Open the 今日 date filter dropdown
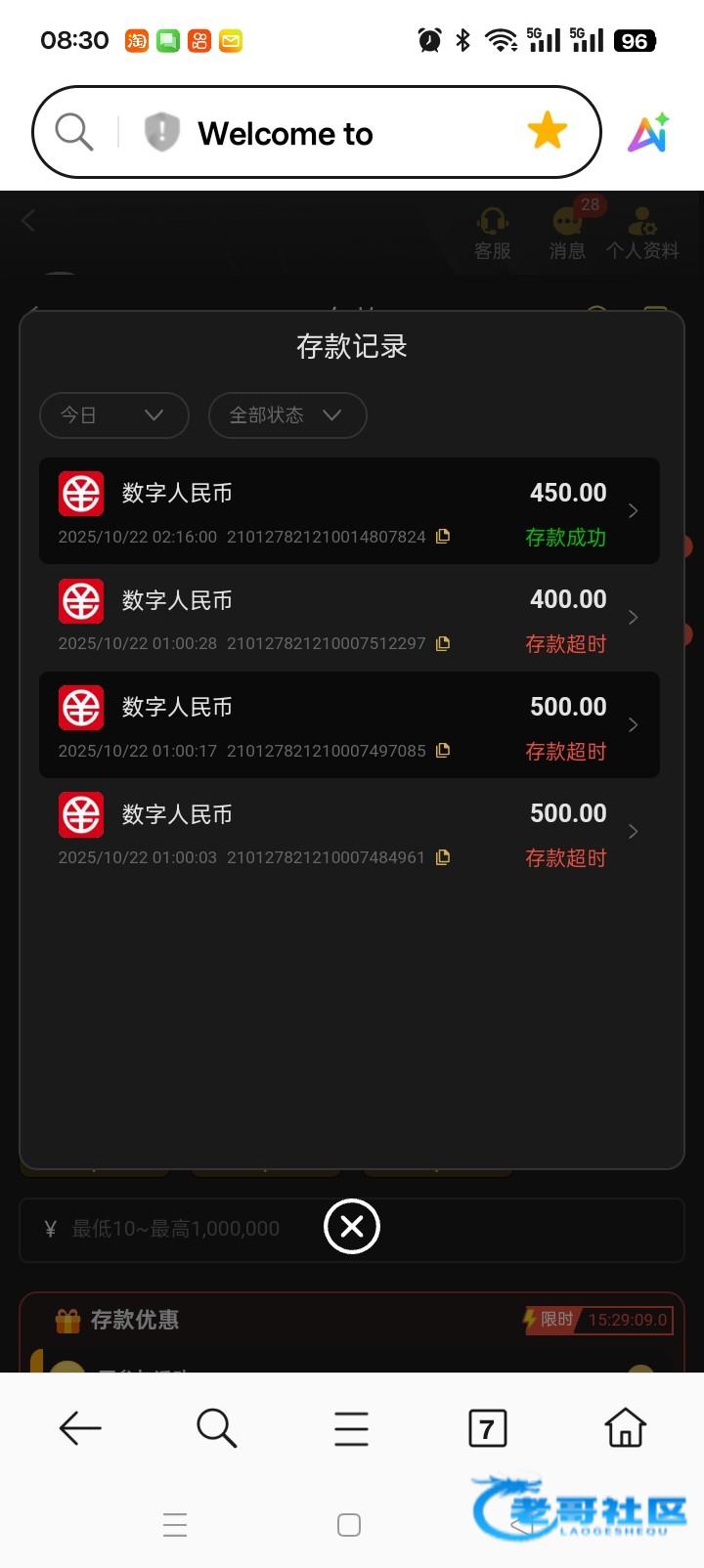The width and height of the screenshot is (704, 1568). coord(114,415)
